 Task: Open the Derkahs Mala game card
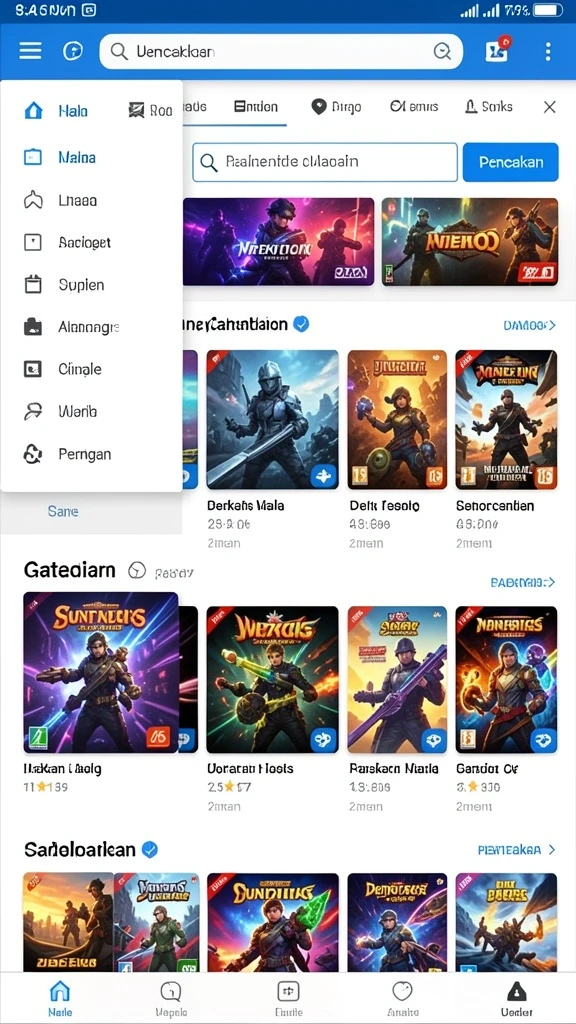pyautogui.click(x=272, y=449)
